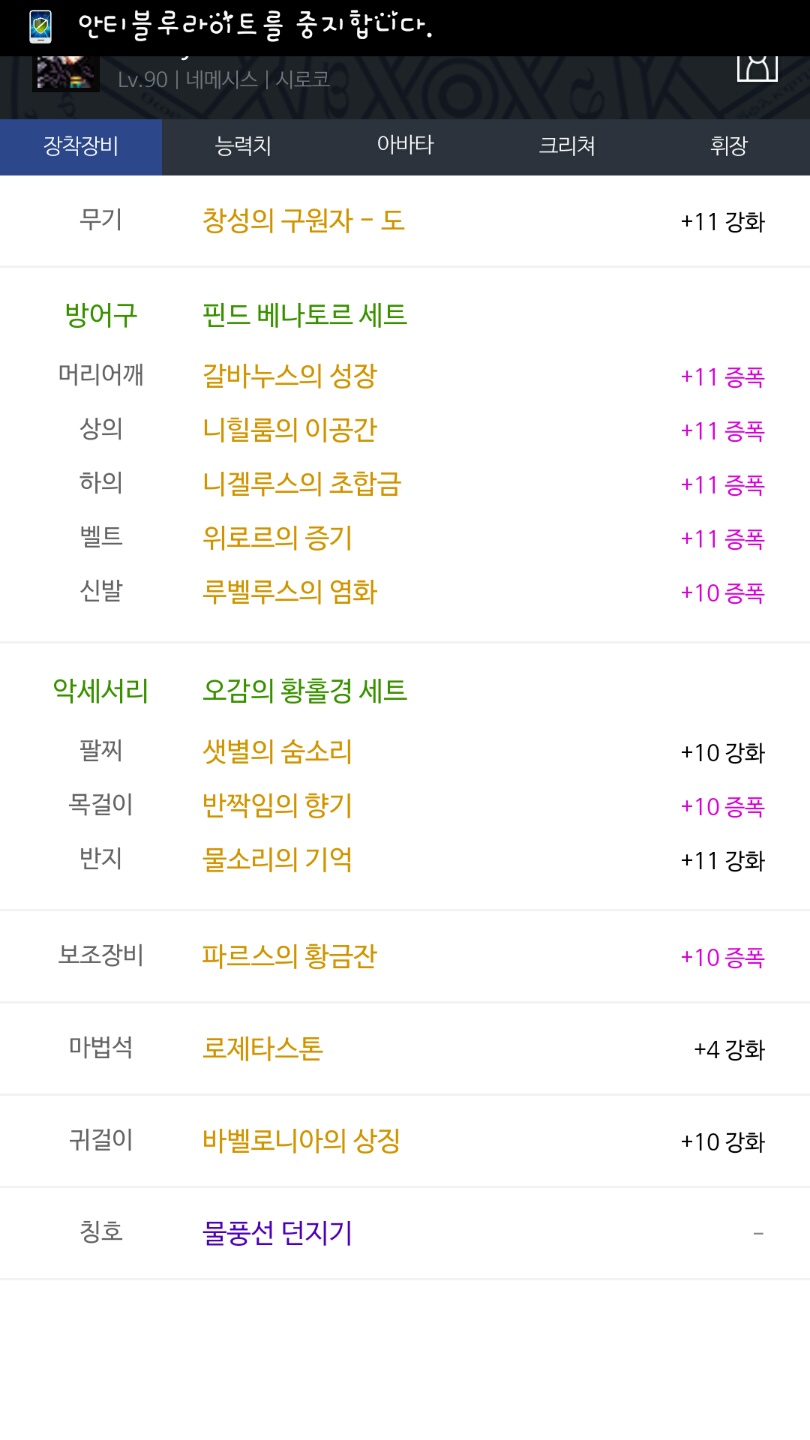The height and width of the screenshot is (1440, 810).
Task: View details of 갈바누스의 성장
Action: click(x=289, y=377)
